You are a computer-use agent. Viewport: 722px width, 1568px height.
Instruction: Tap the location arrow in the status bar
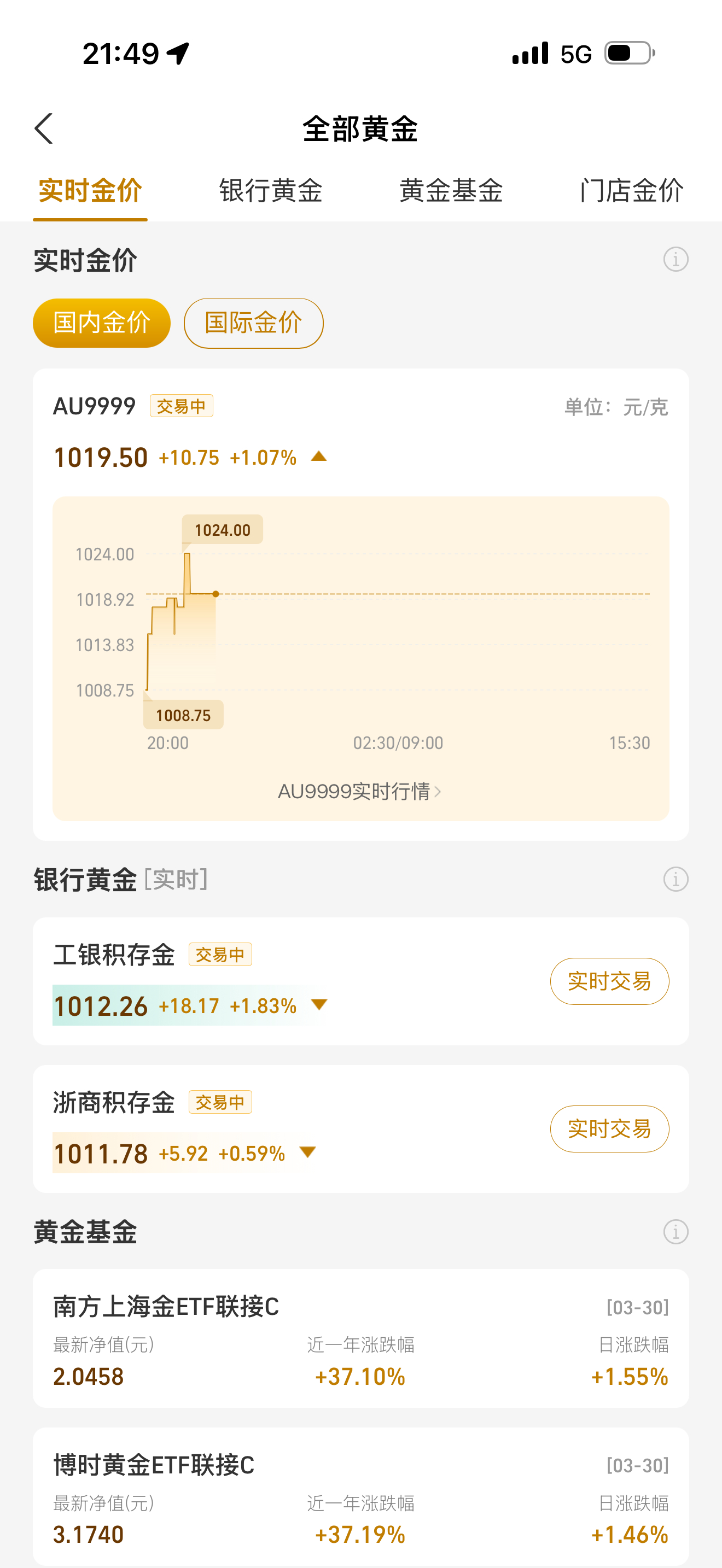pyautogui.click(x=177, y=53)
